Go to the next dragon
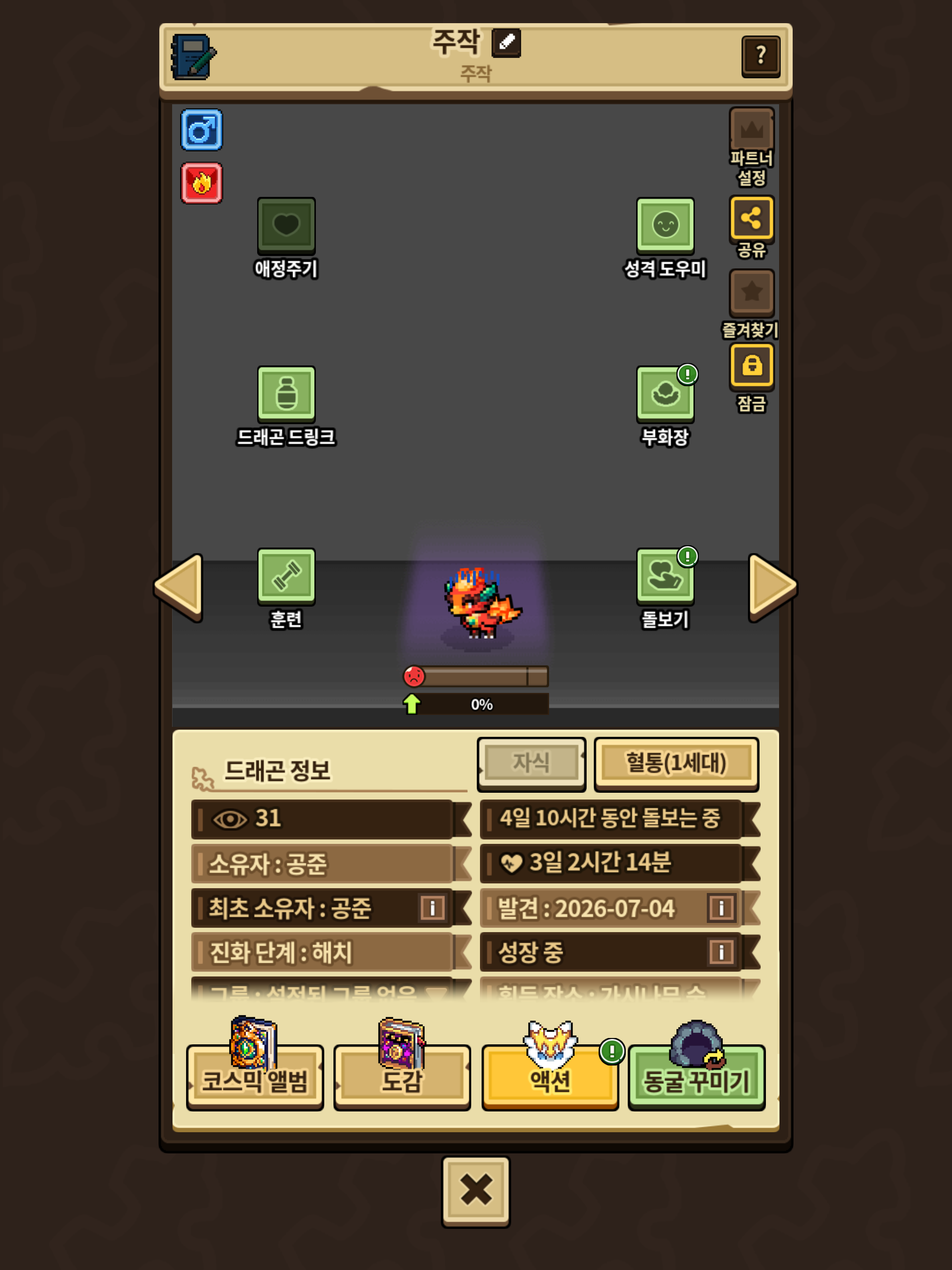 coord(773,587)
